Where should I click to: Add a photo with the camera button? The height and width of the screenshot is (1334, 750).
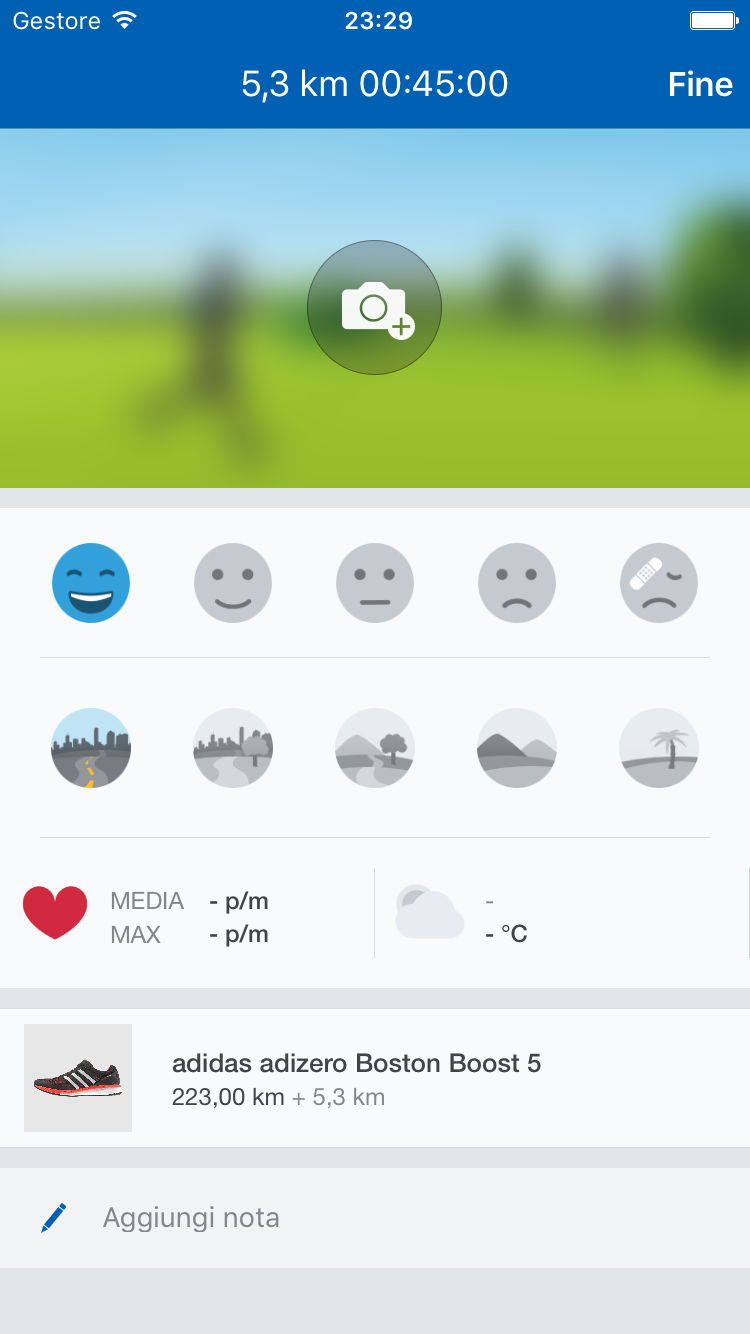(374, 308)
